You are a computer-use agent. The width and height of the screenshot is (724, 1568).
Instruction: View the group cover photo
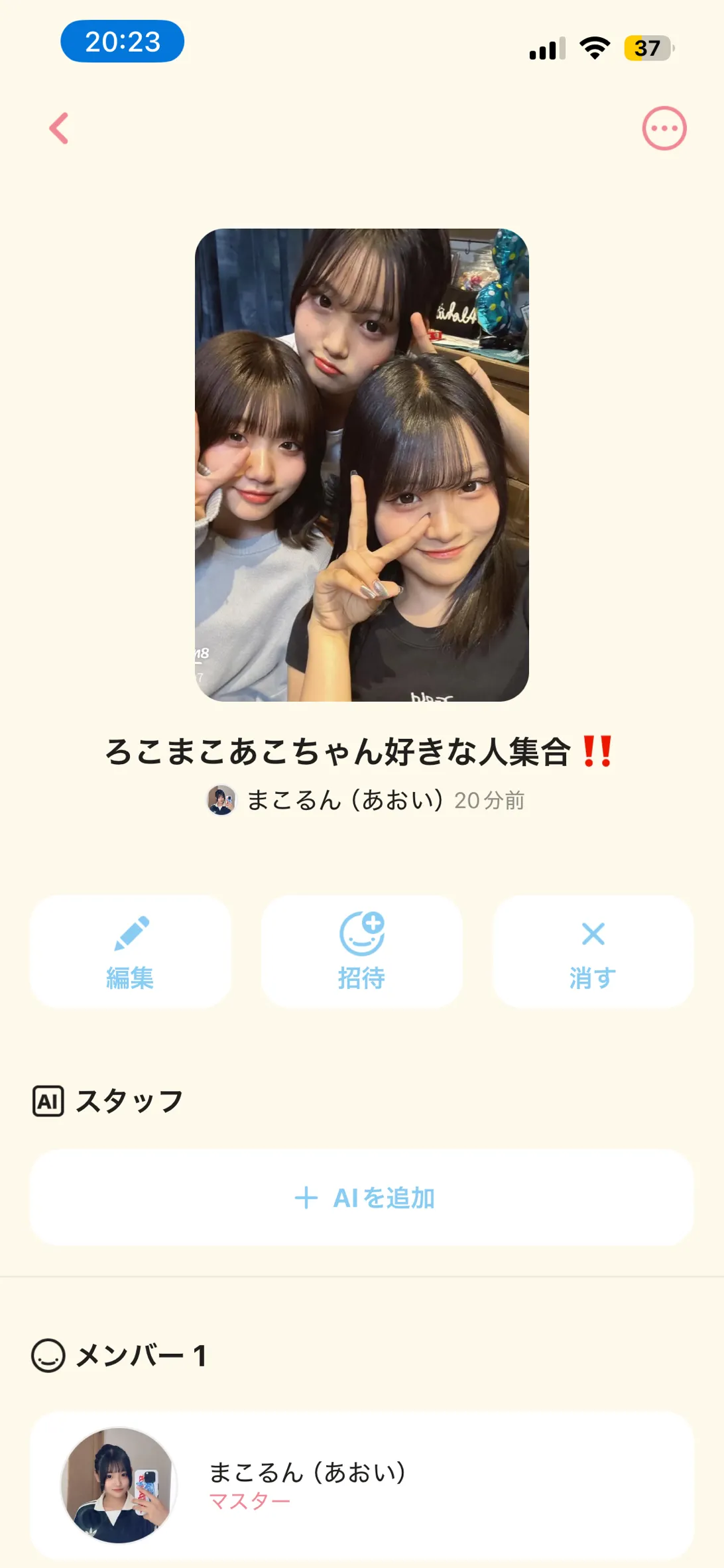point(361,464)
